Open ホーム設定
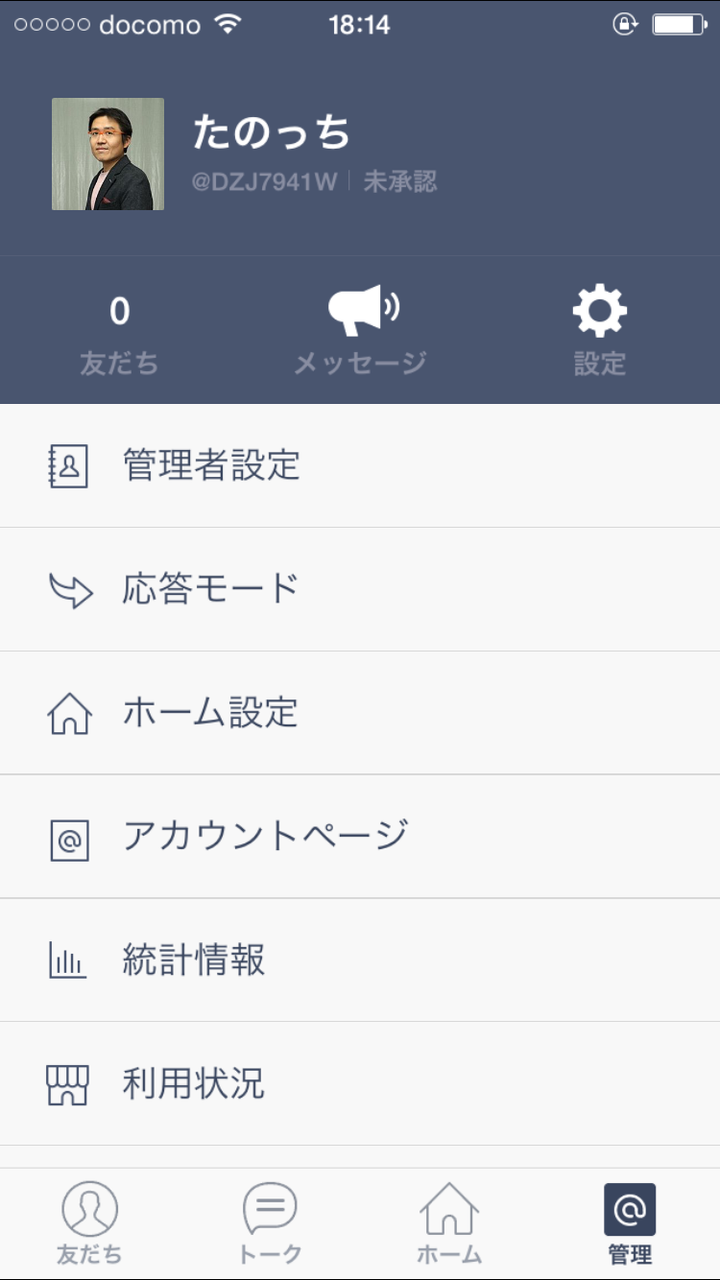This screenshot has height=1280, width=720. pyautogui.click(x=360, y=713)
